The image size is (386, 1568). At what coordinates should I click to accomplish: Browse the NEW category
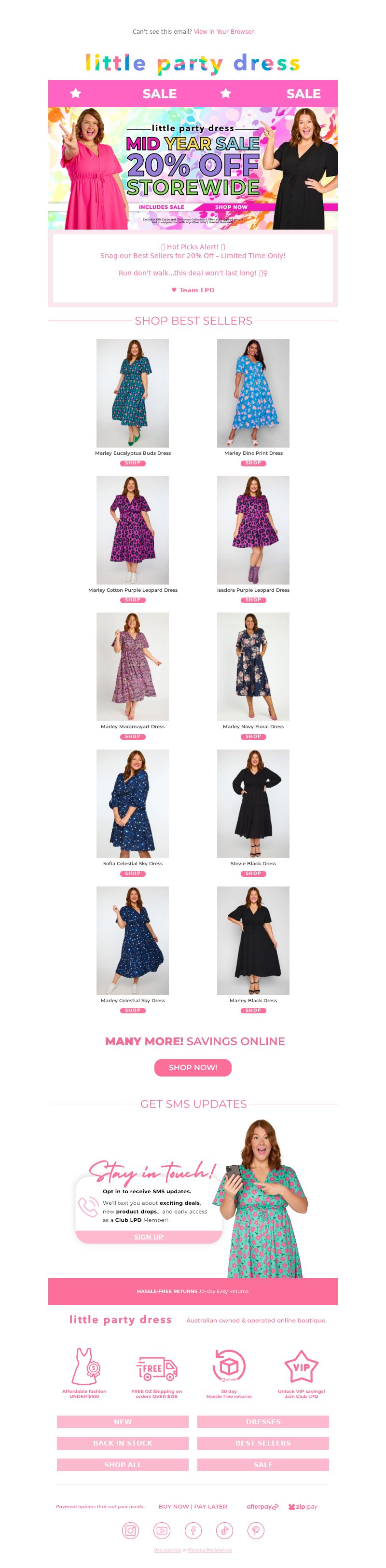123,1421
